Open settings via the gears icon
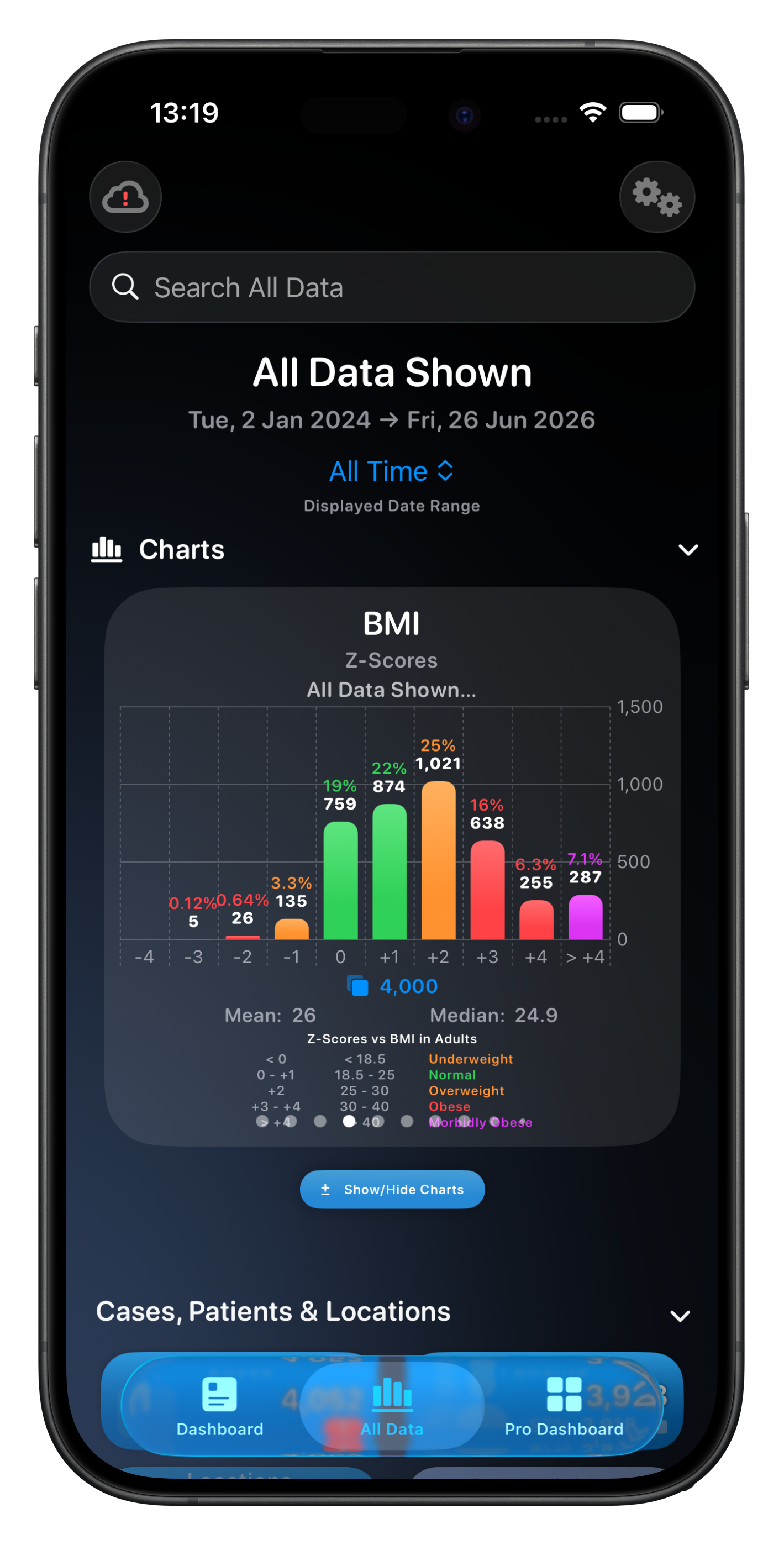 657,197
